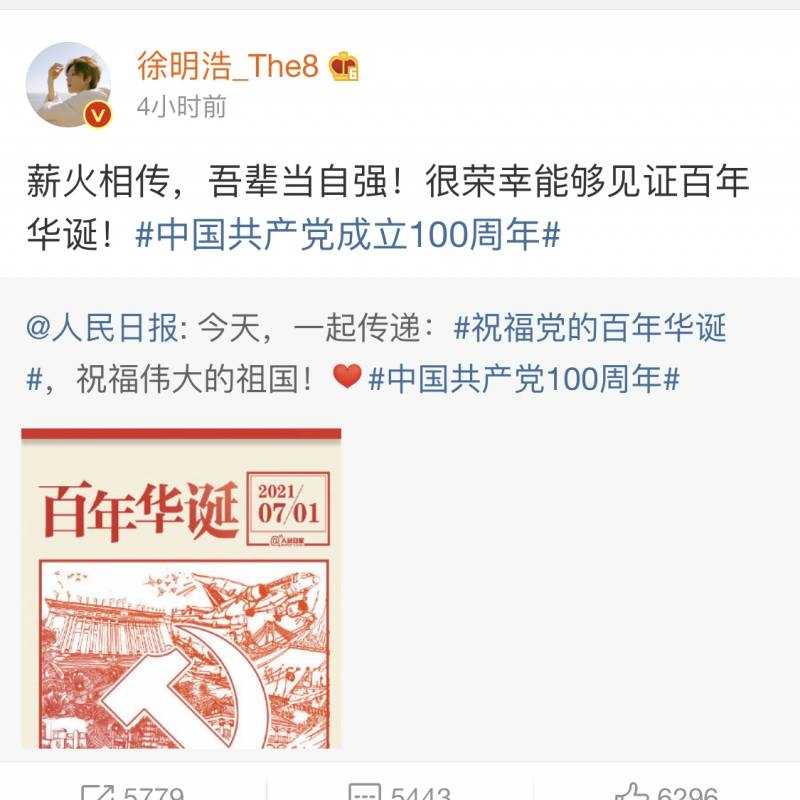Image resolution: width=800 pixels, height=800 pixels.
Task: Open hashtag #中国共产党成立100周年#
Action: point(347,236)
